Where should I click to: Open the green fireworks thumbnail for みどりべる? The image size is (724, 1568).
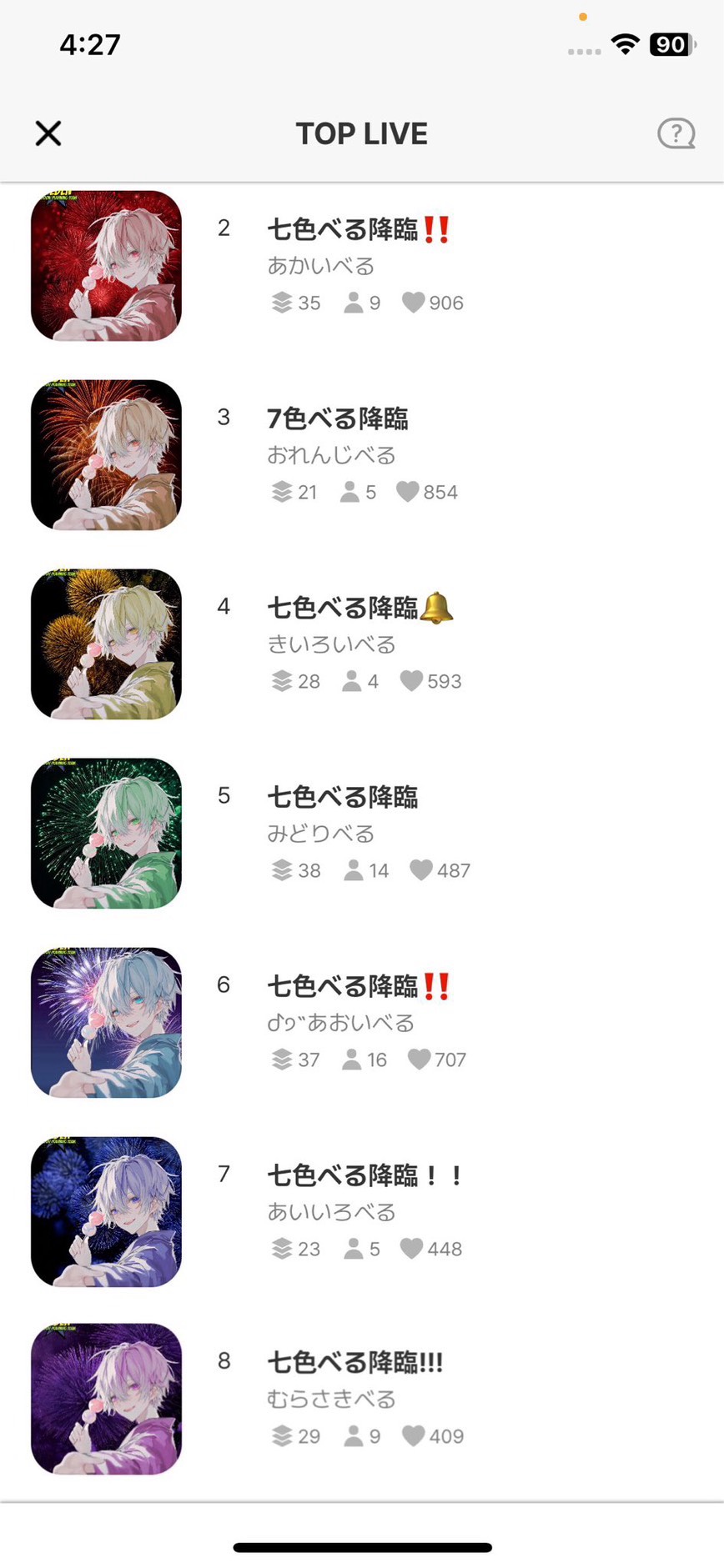click(107, 833)
